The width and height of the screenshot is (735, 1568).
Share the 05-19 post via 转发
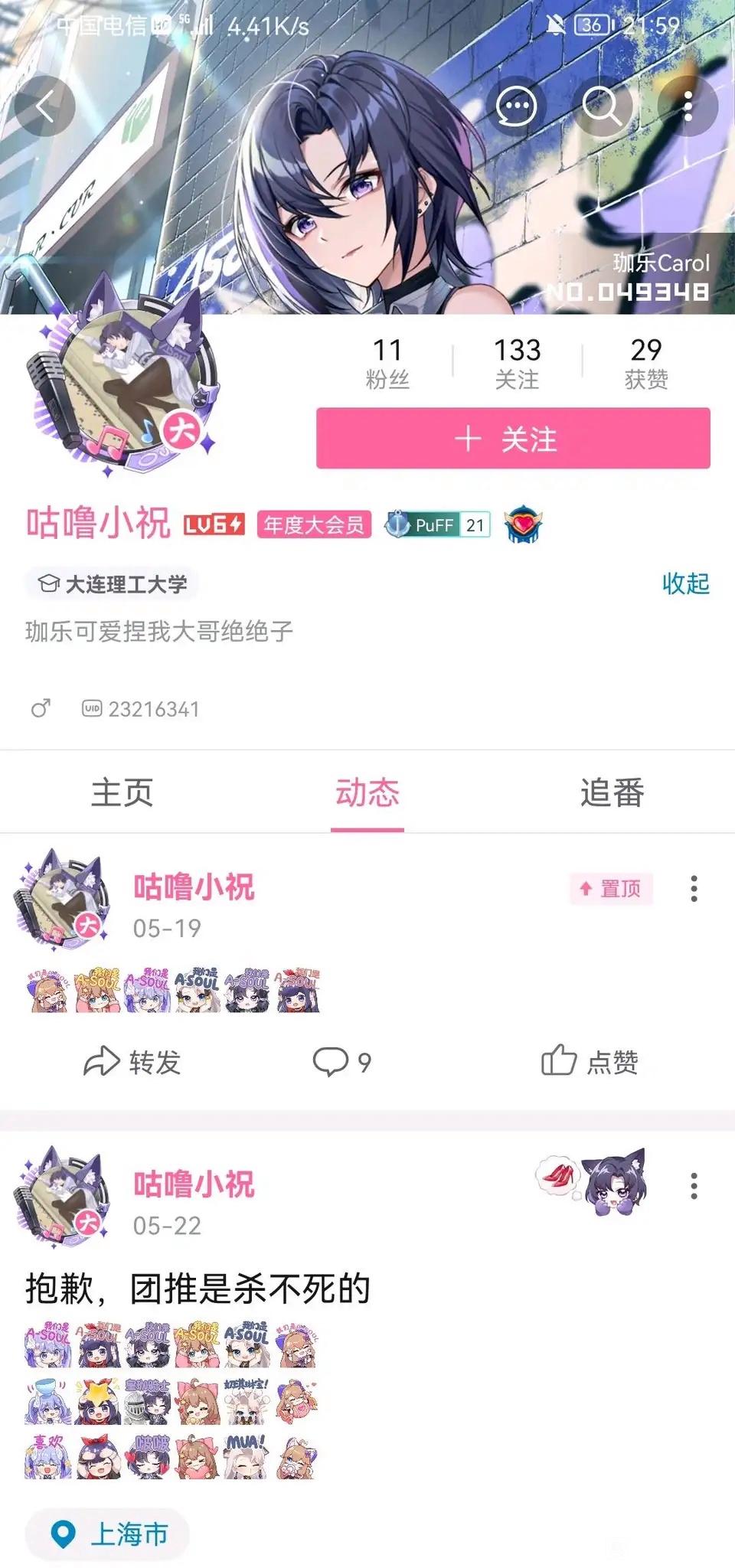pos(132,1062)
